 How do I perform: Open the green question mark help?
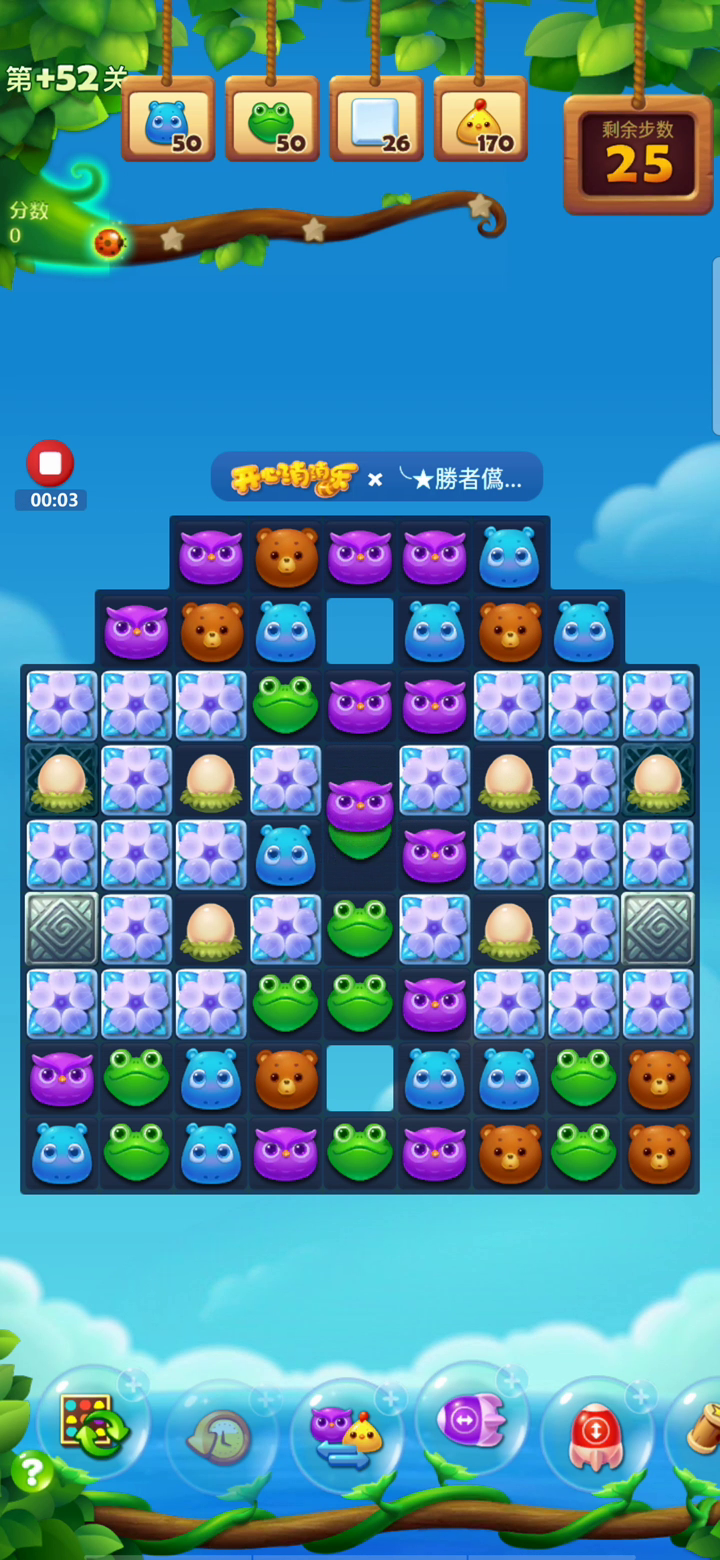coord(32,1472)
